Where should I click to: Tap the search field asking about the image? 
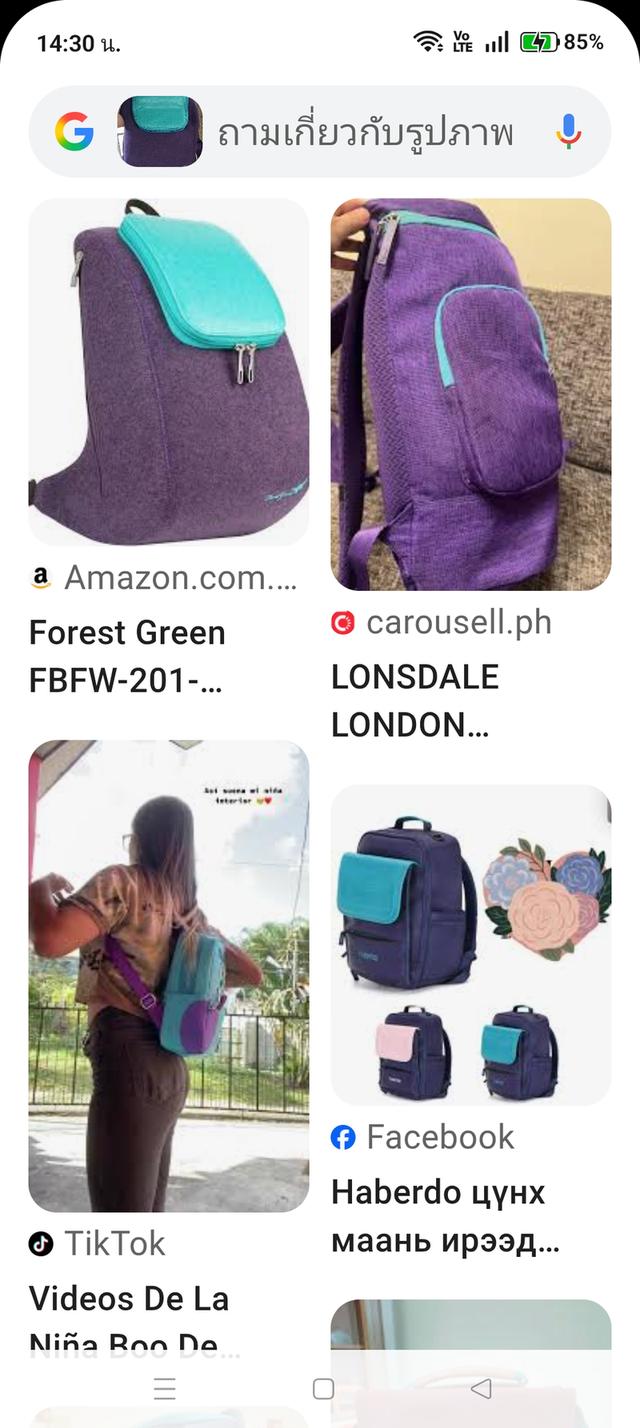click(365, 132)
